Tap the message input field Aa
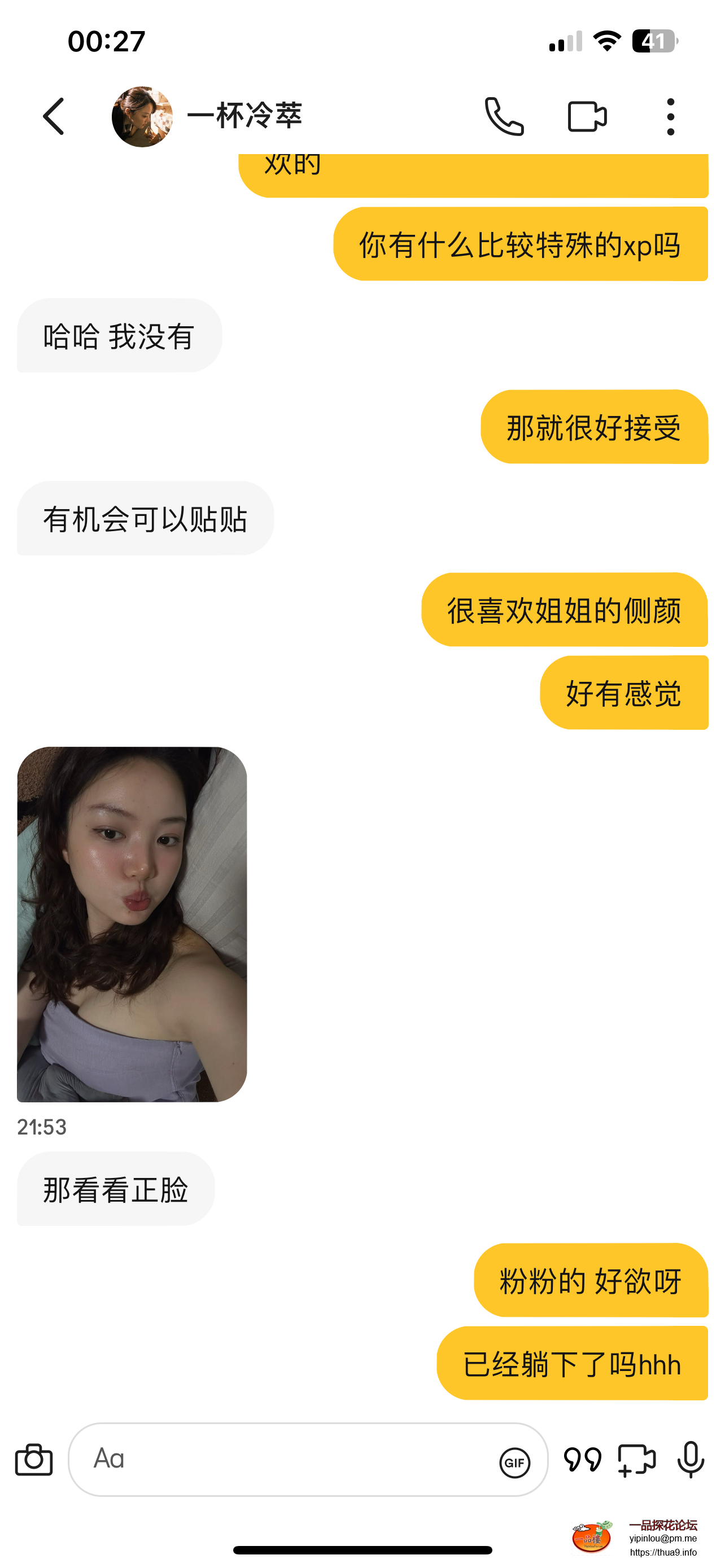 [x=243, y=1459]
